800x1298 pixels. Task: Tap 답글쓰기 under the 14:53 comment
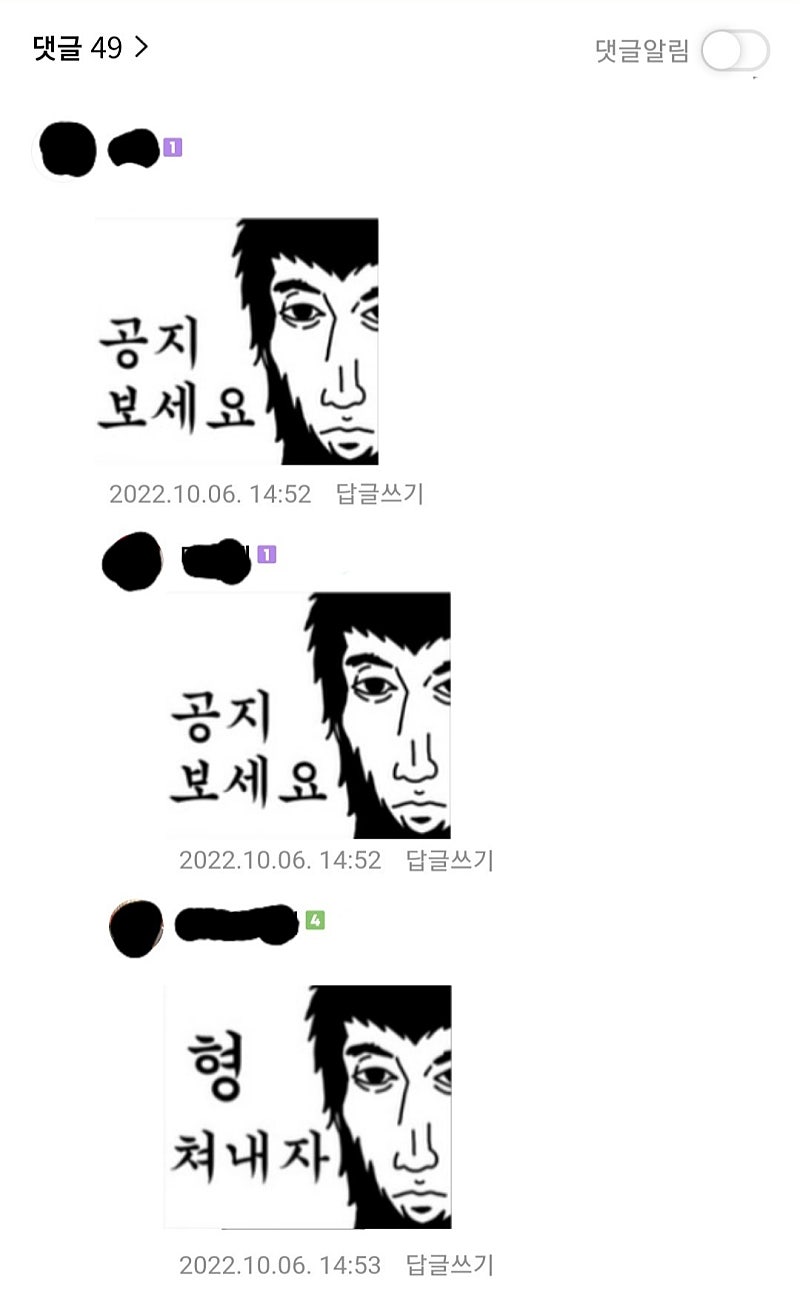coord(449,1265)
